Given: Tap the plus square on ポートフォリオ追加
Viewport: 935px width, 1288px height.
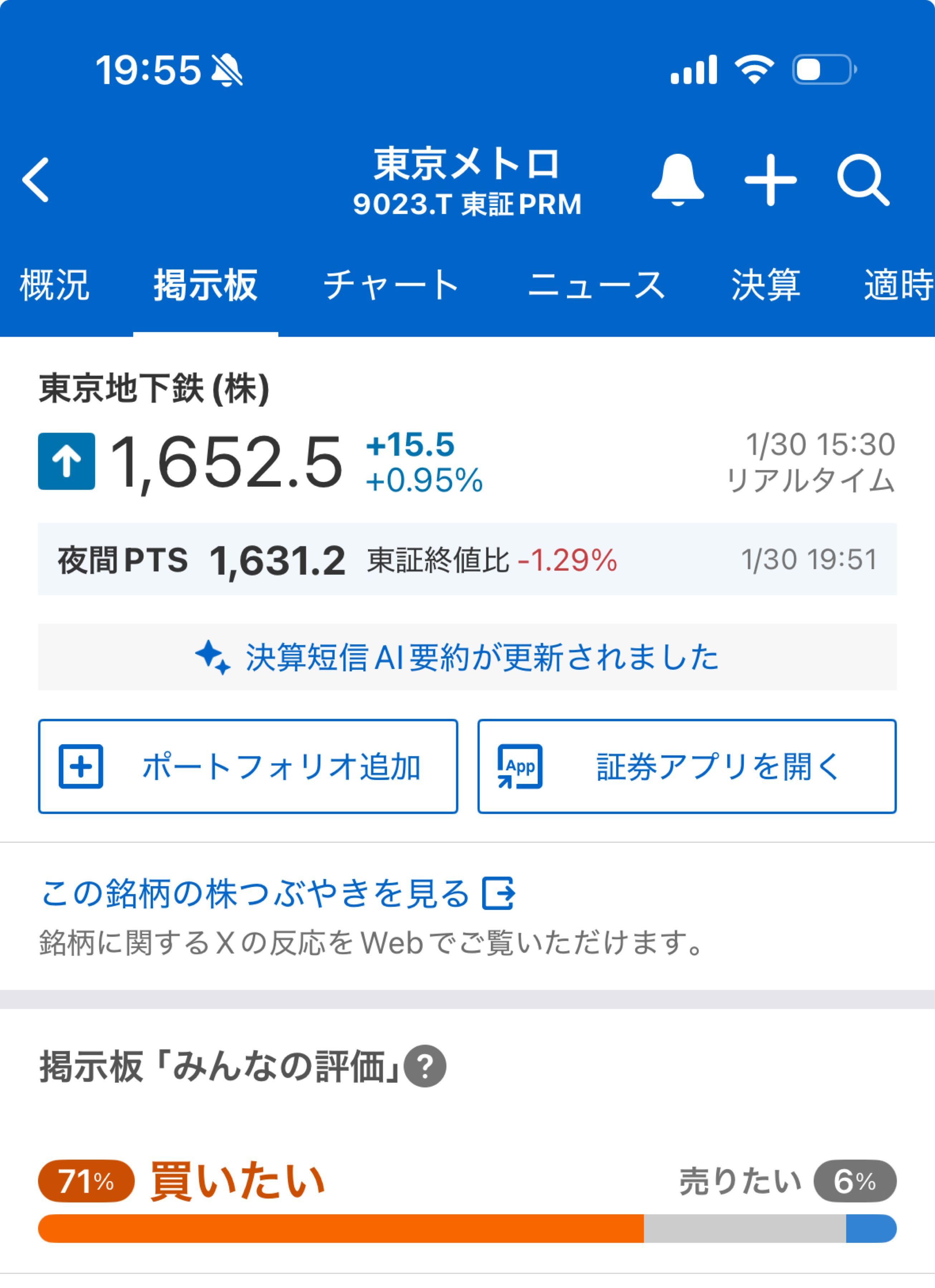Looking at the screenshot, I should click(x=81, y=767).
